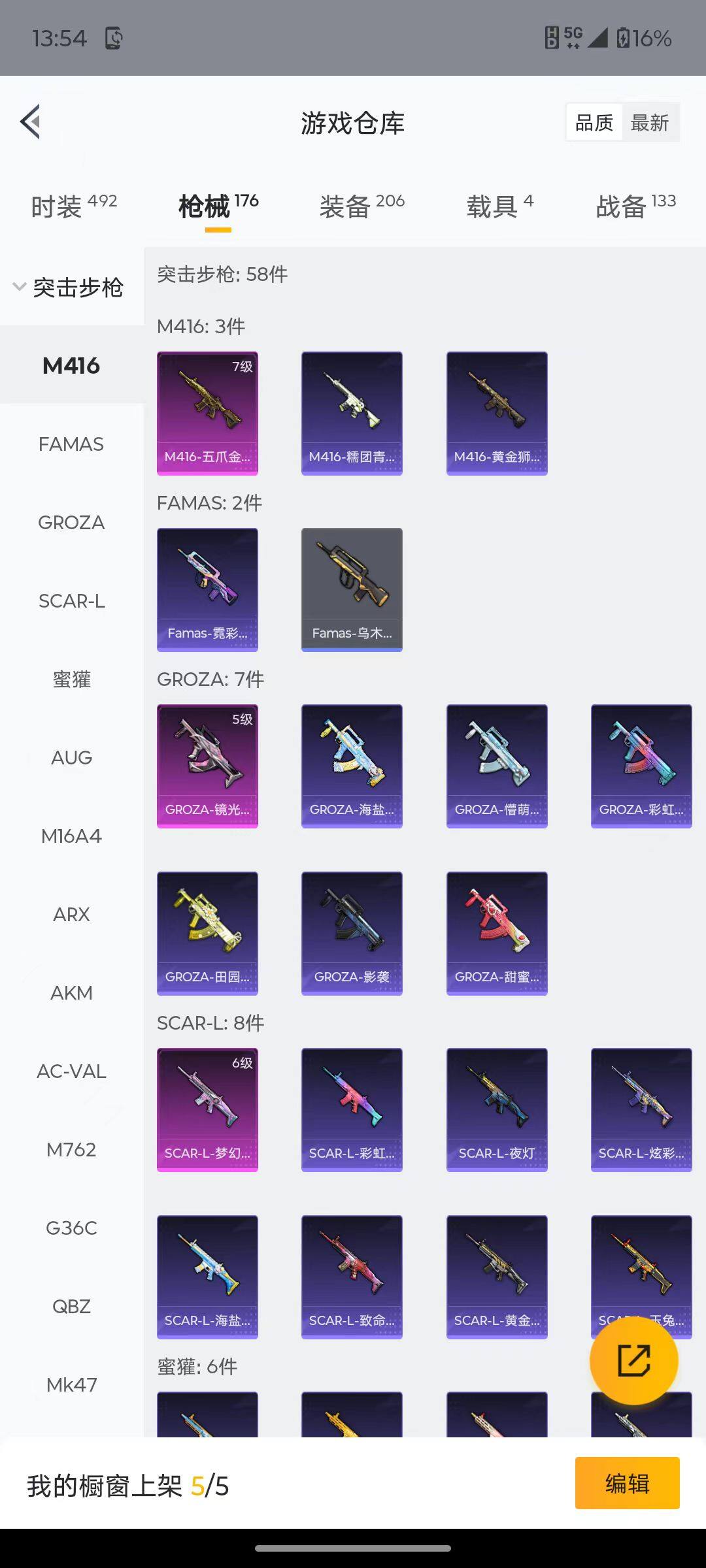View the Famas-乌木 skin card
706x1568 pixels.
(x=352, y=589)
